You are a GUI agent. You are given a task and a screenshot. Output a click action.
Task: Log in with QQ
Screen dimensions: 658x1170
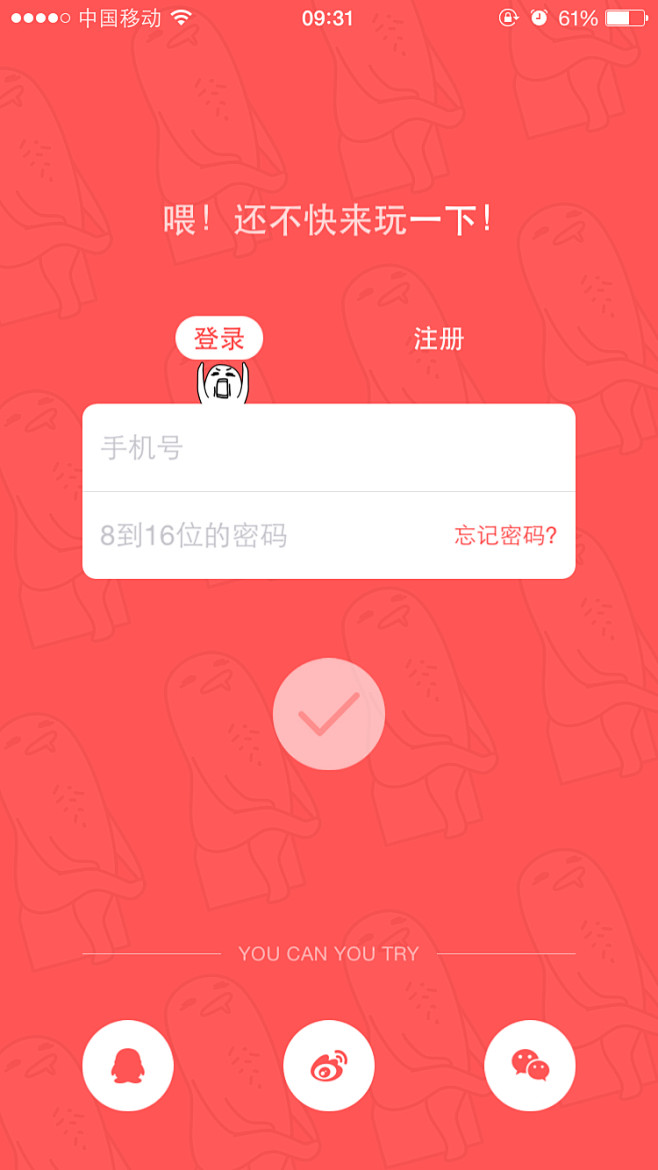click(x=128, y=1066)
